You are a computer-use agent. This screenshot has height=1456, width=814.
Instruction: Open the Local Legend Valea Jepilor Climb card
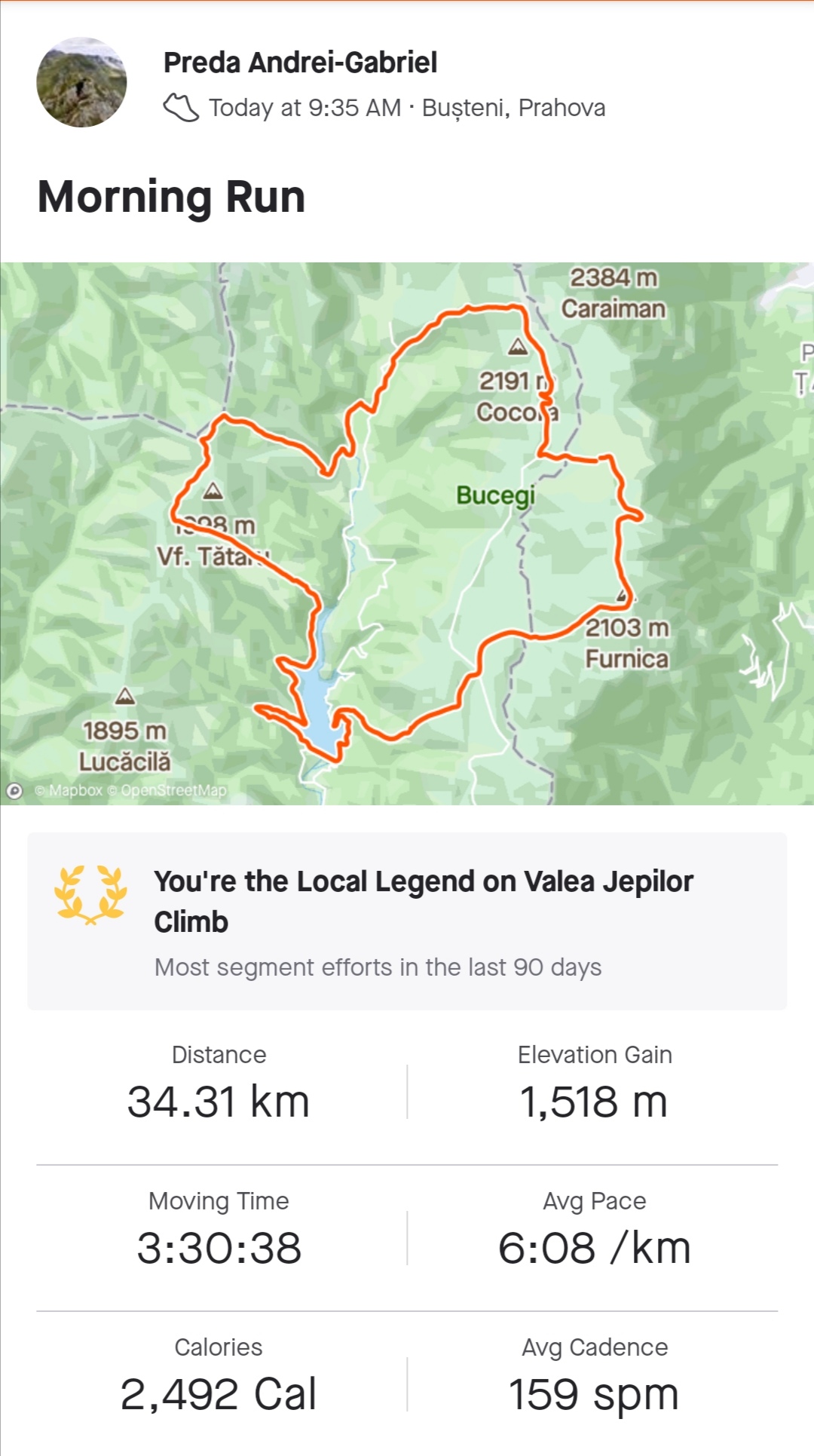(407, 921)
